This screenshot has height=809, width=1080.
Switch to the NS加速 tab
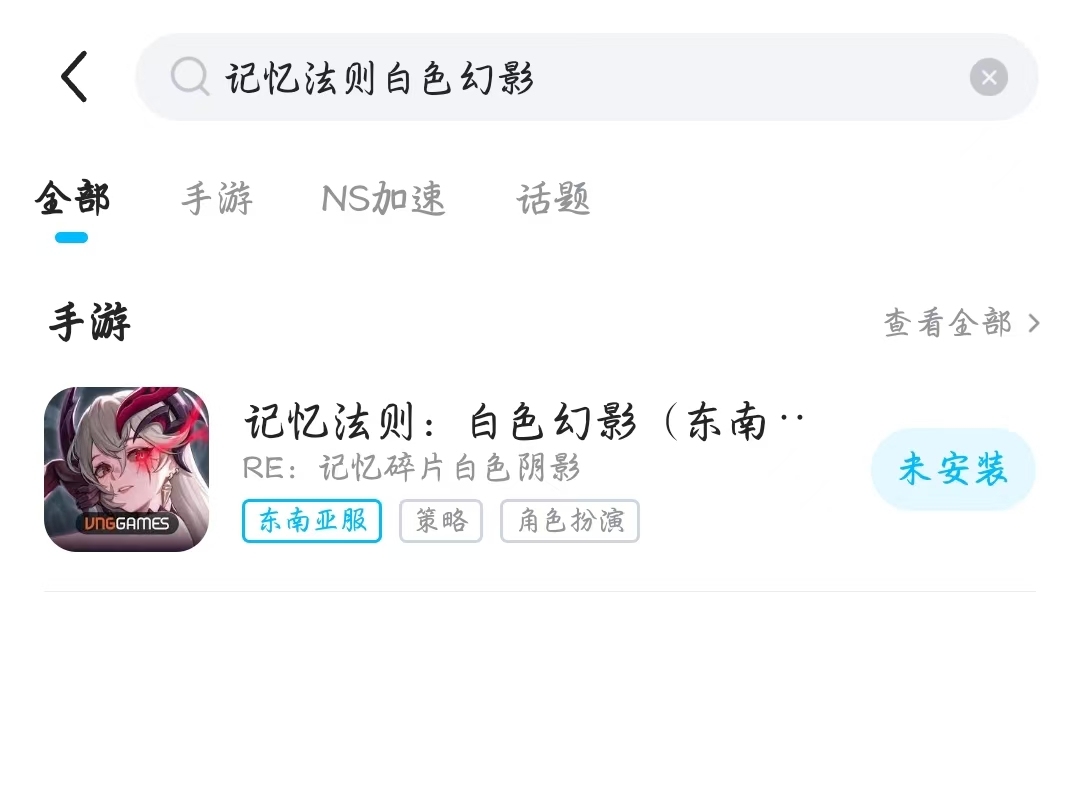point(383,199)
